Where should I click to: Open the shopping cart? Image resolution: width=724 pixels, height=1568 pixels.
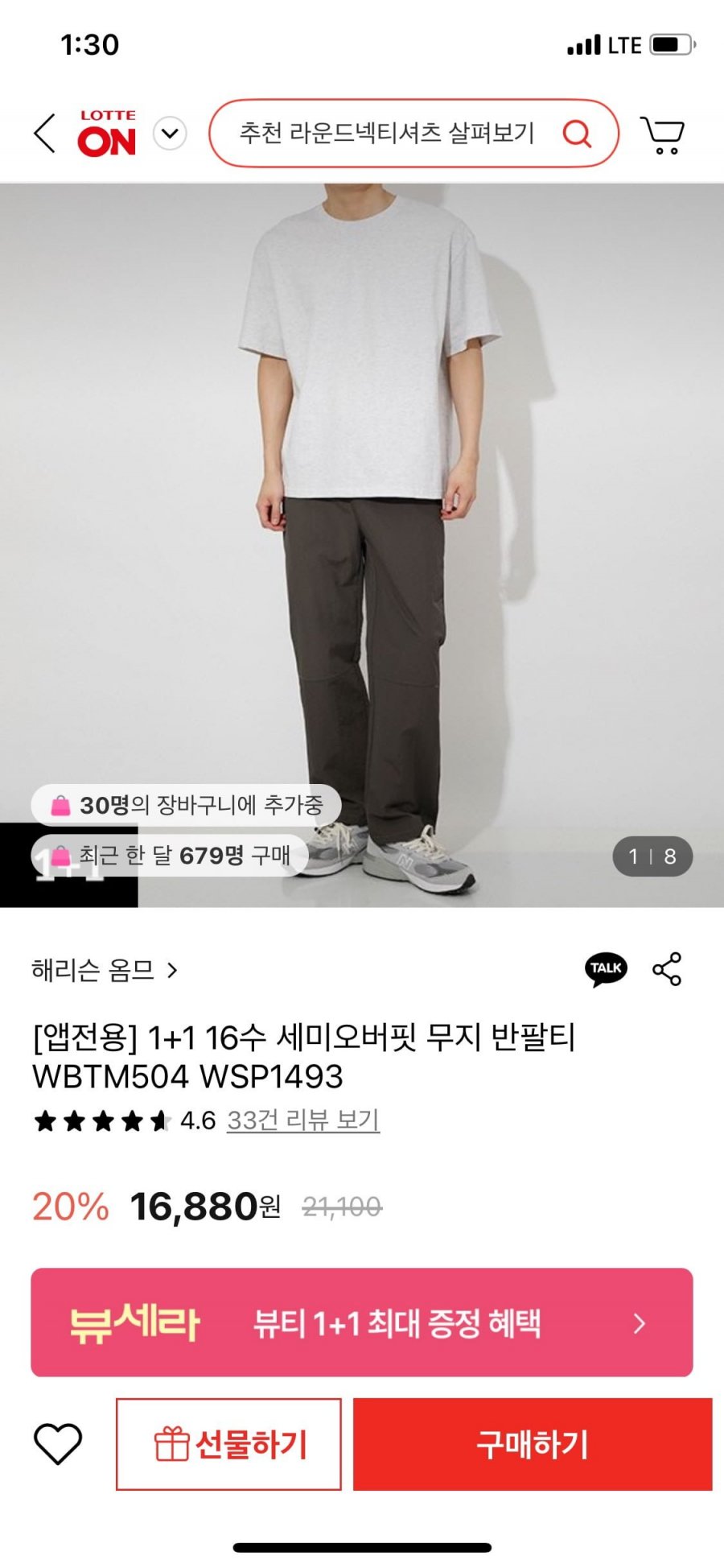[x=662, y=134]
